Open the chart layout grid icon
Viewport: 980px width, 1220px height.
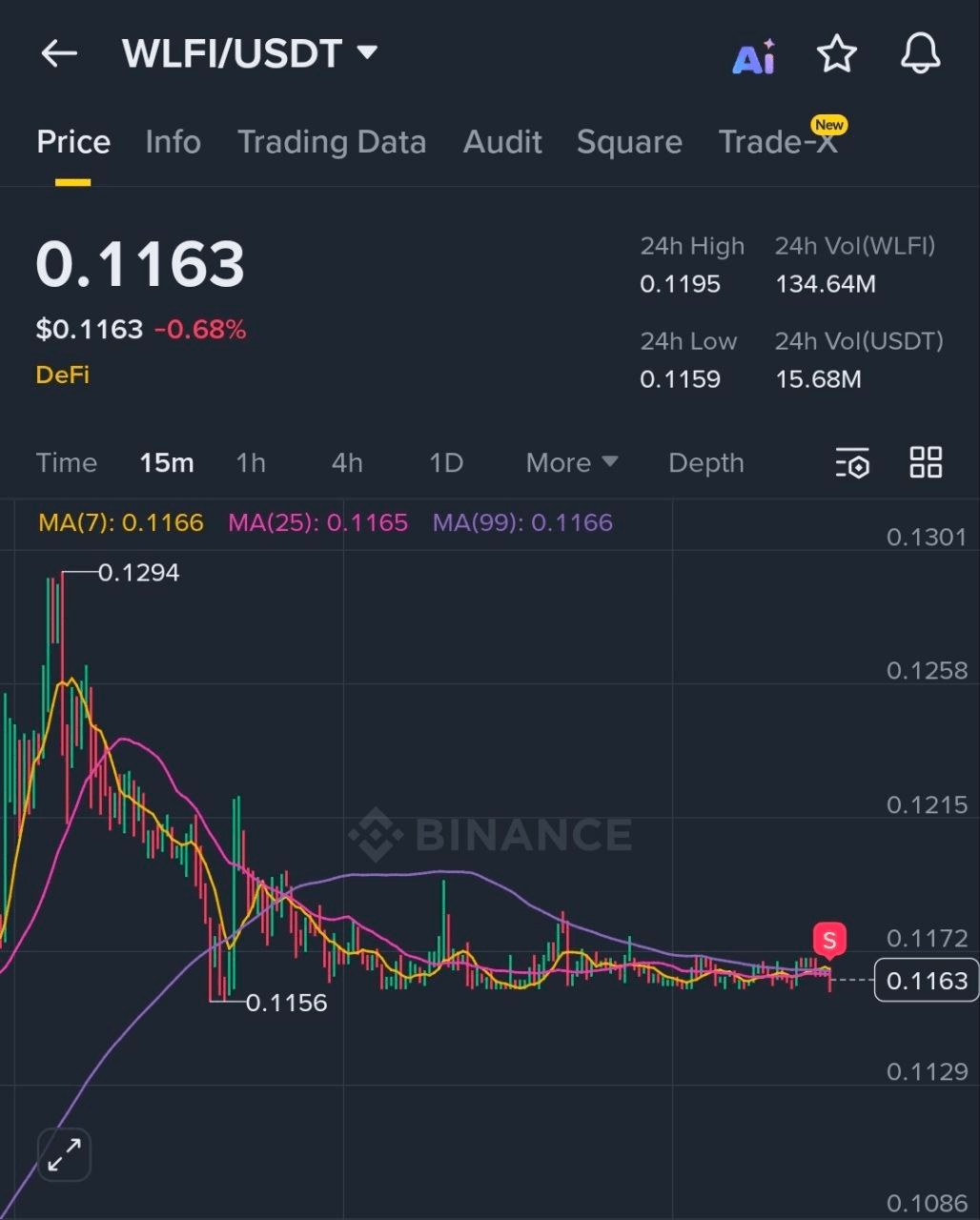coord(926,463)
